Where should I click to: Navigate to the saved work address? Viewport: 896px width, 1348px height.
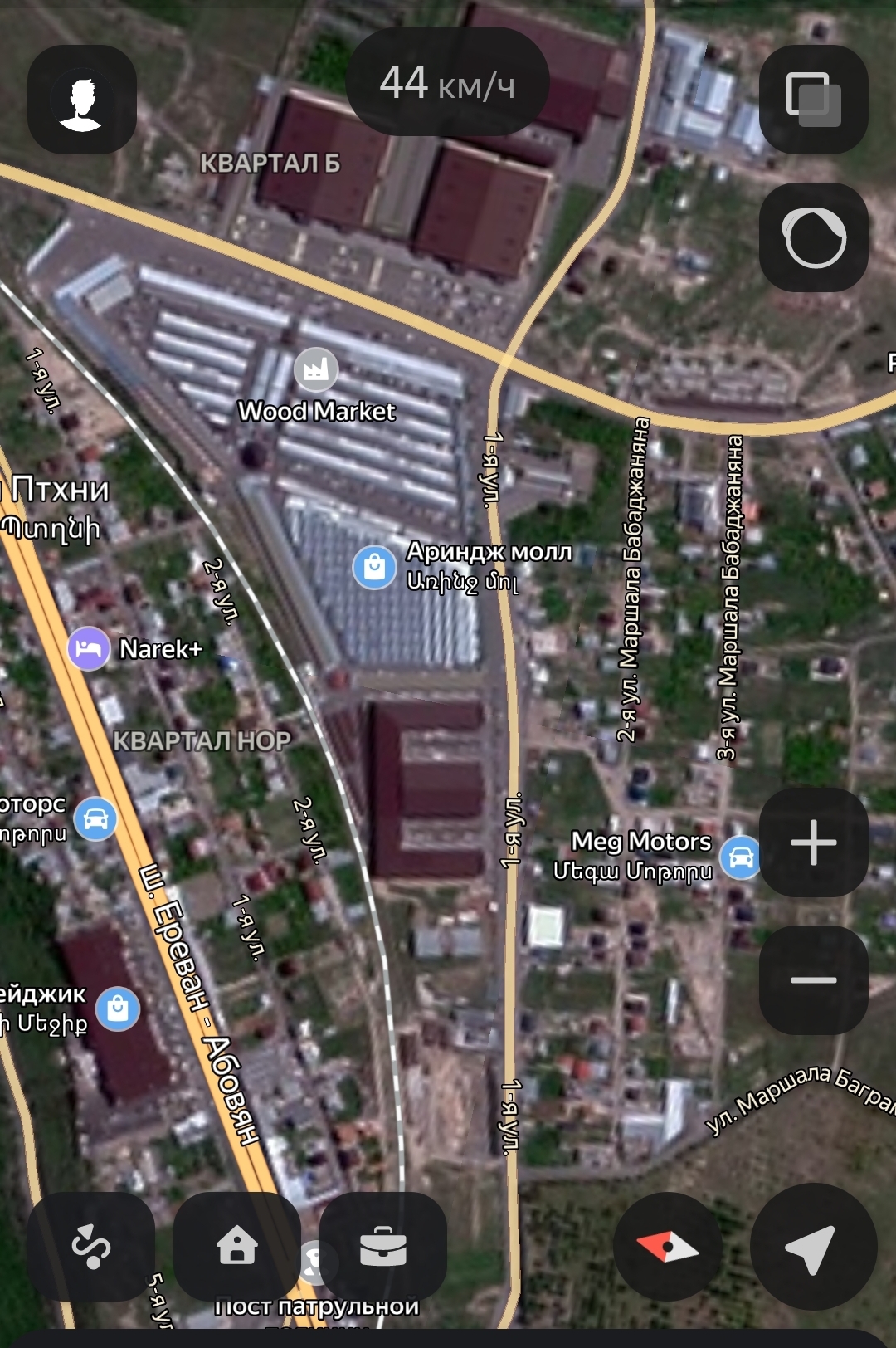click(x=382, y=1247)
